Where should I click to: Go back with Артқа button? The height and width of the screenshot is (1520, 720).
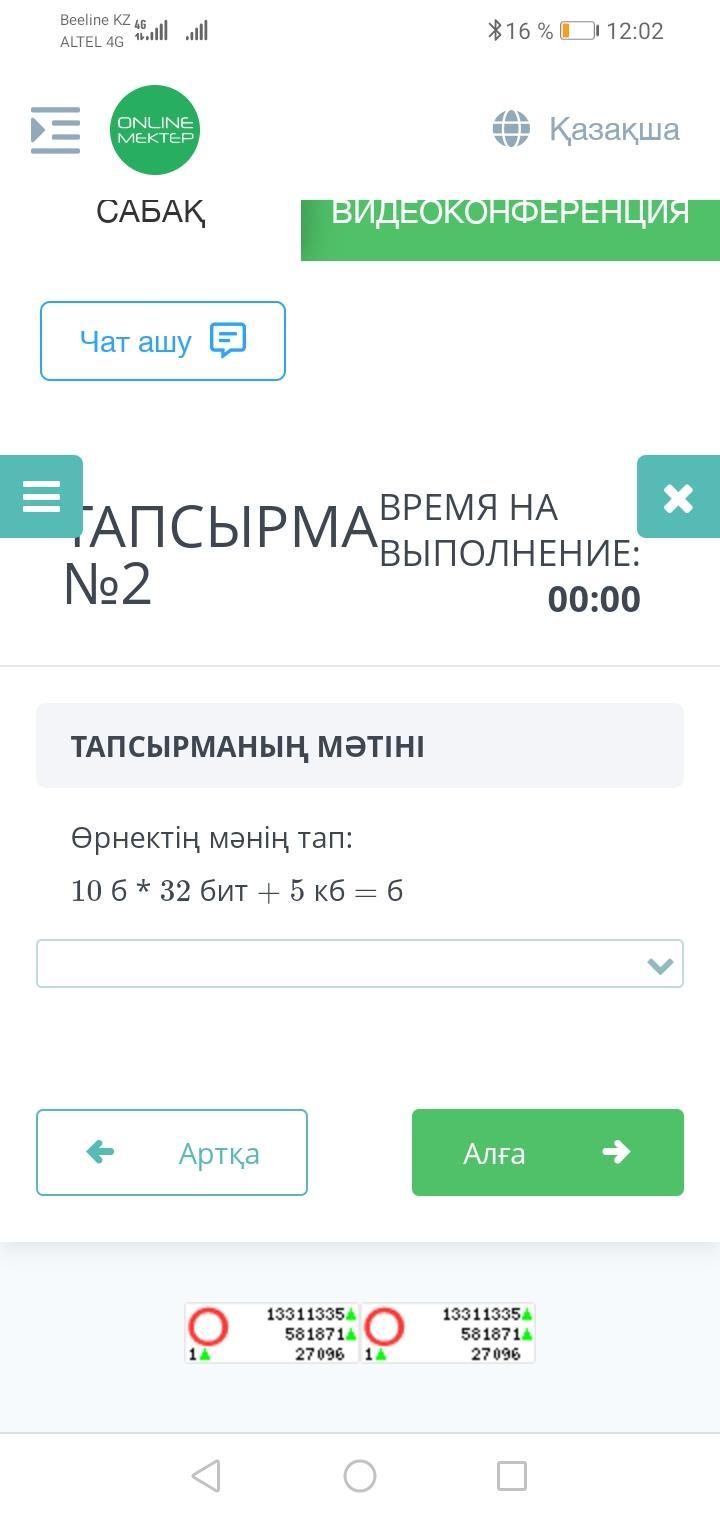point(172,1152)
